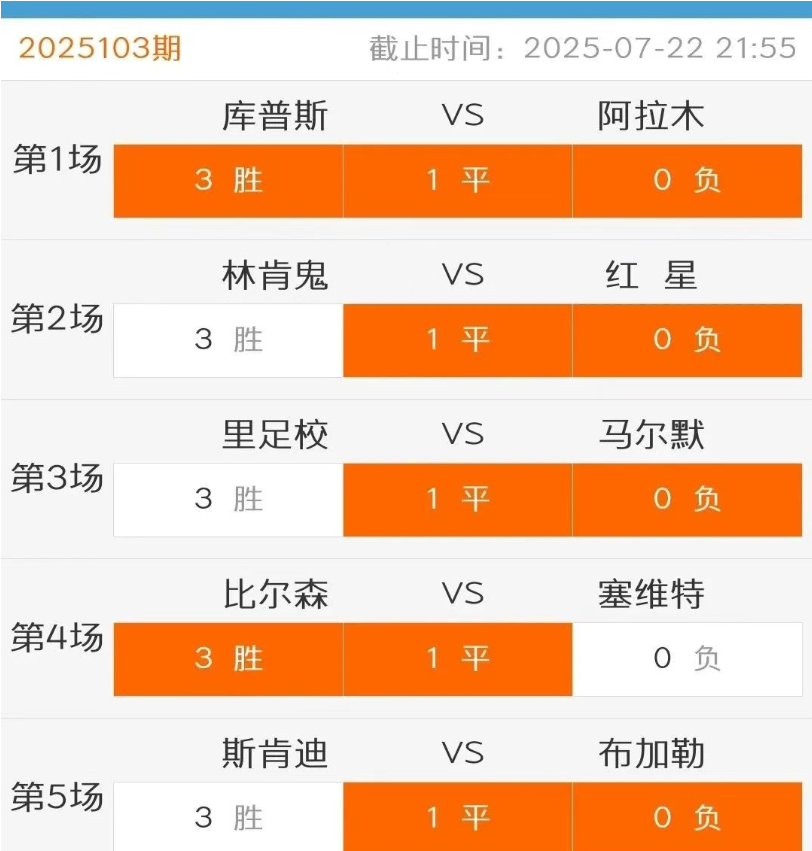
Task: Toggle 0 负 for 林肯鬼 vs 红星
Action: coord(687,340)
